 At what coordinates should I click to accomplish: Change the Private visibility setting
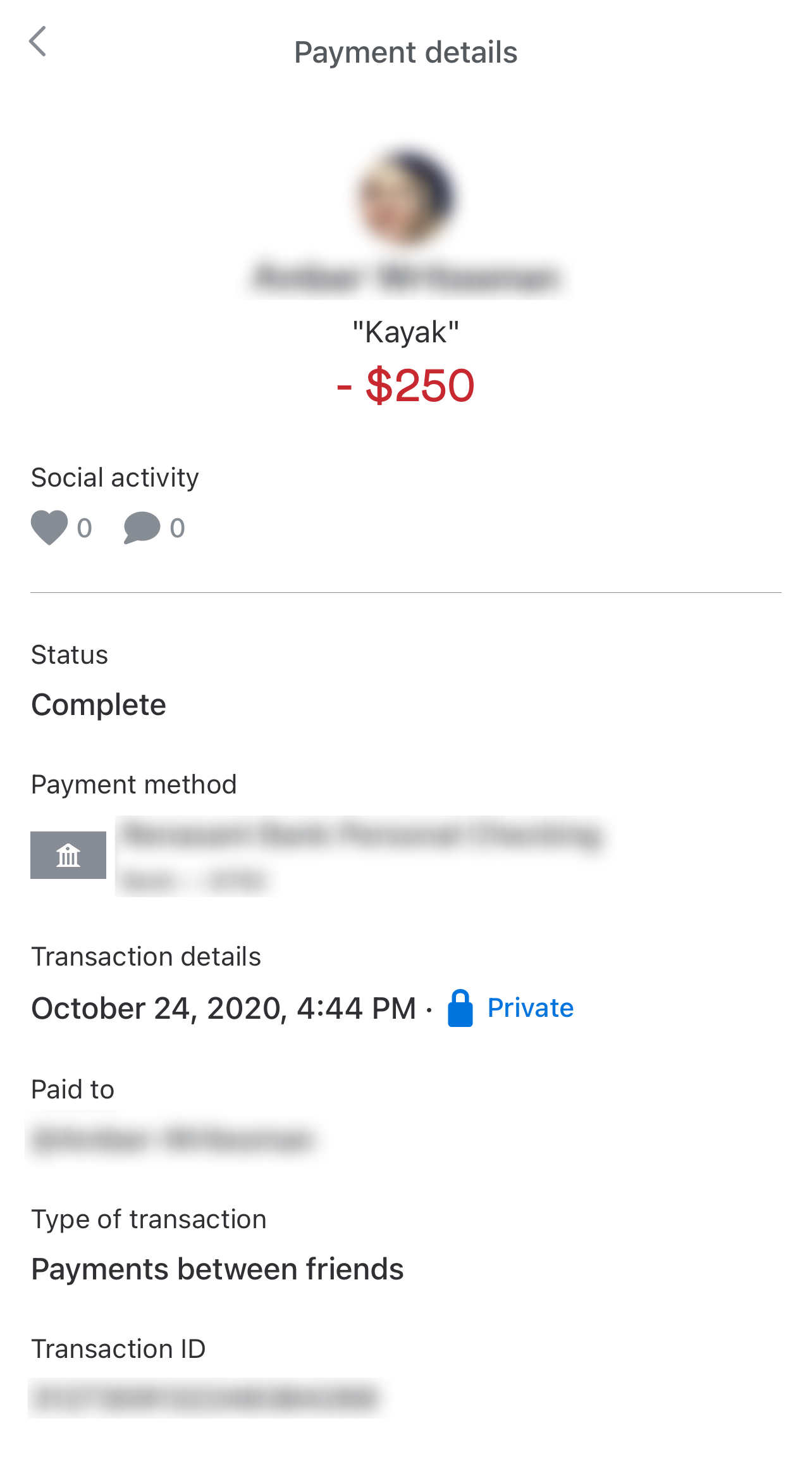(x=510, y=1008)
